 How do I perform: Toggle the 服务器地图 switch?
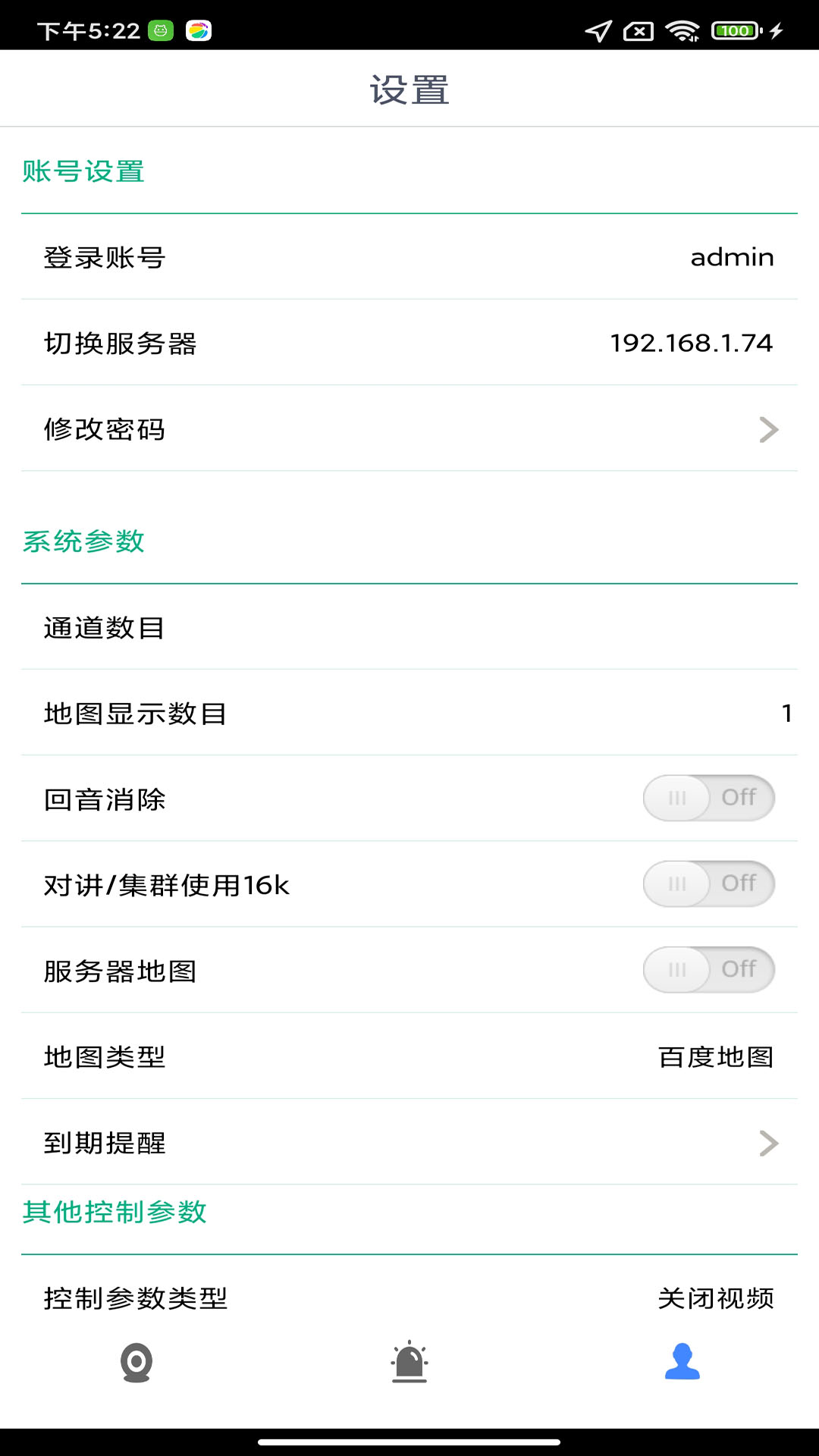tap(708, 969)
